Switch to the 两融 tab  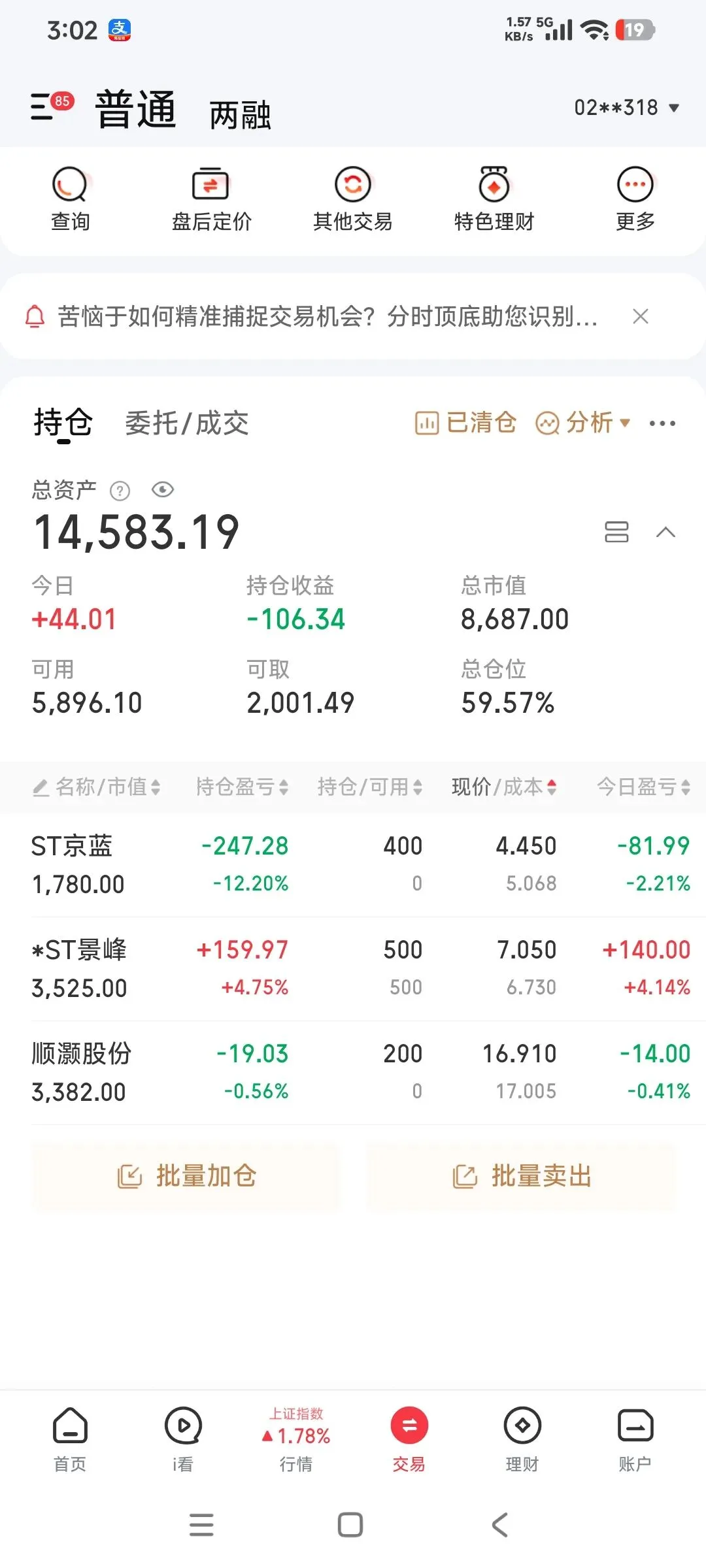tap(240, 116)
